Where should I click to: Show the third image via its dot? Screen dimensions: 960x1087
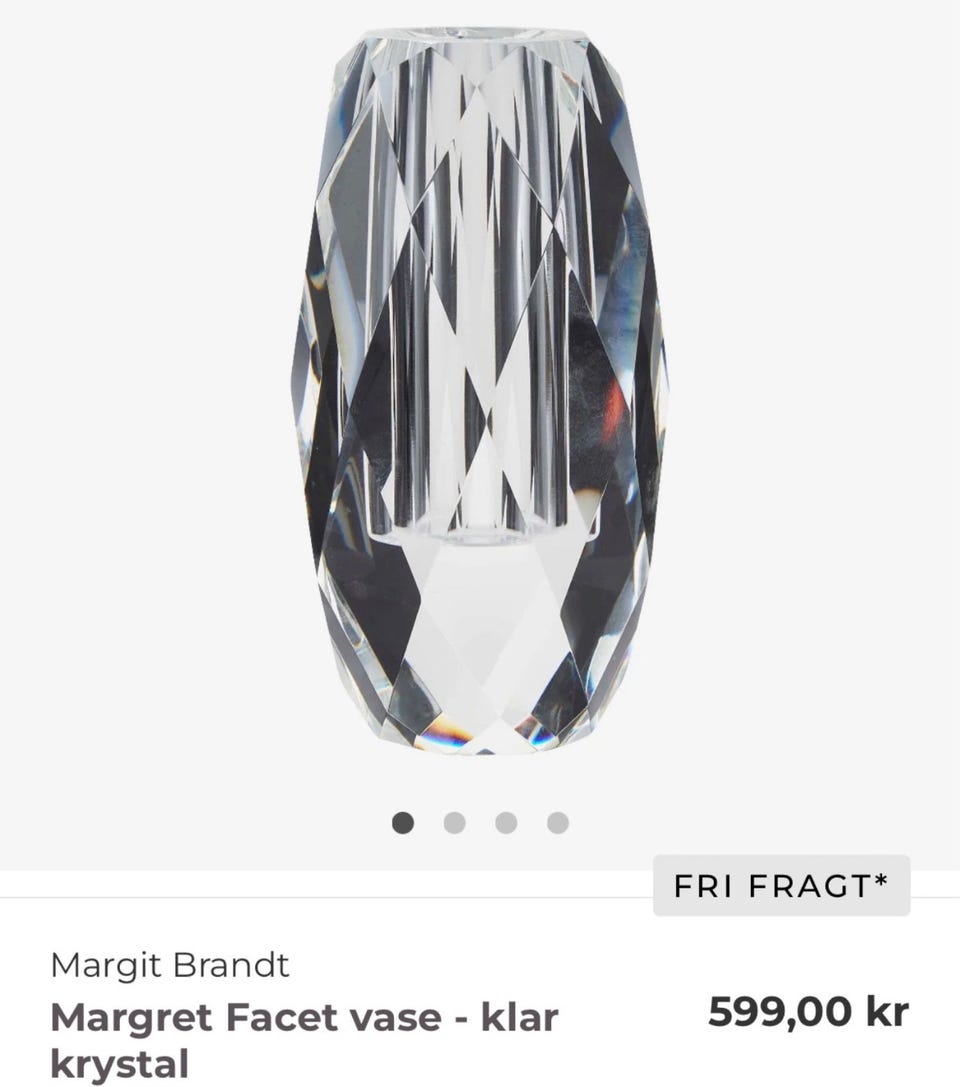coord(506,823)
